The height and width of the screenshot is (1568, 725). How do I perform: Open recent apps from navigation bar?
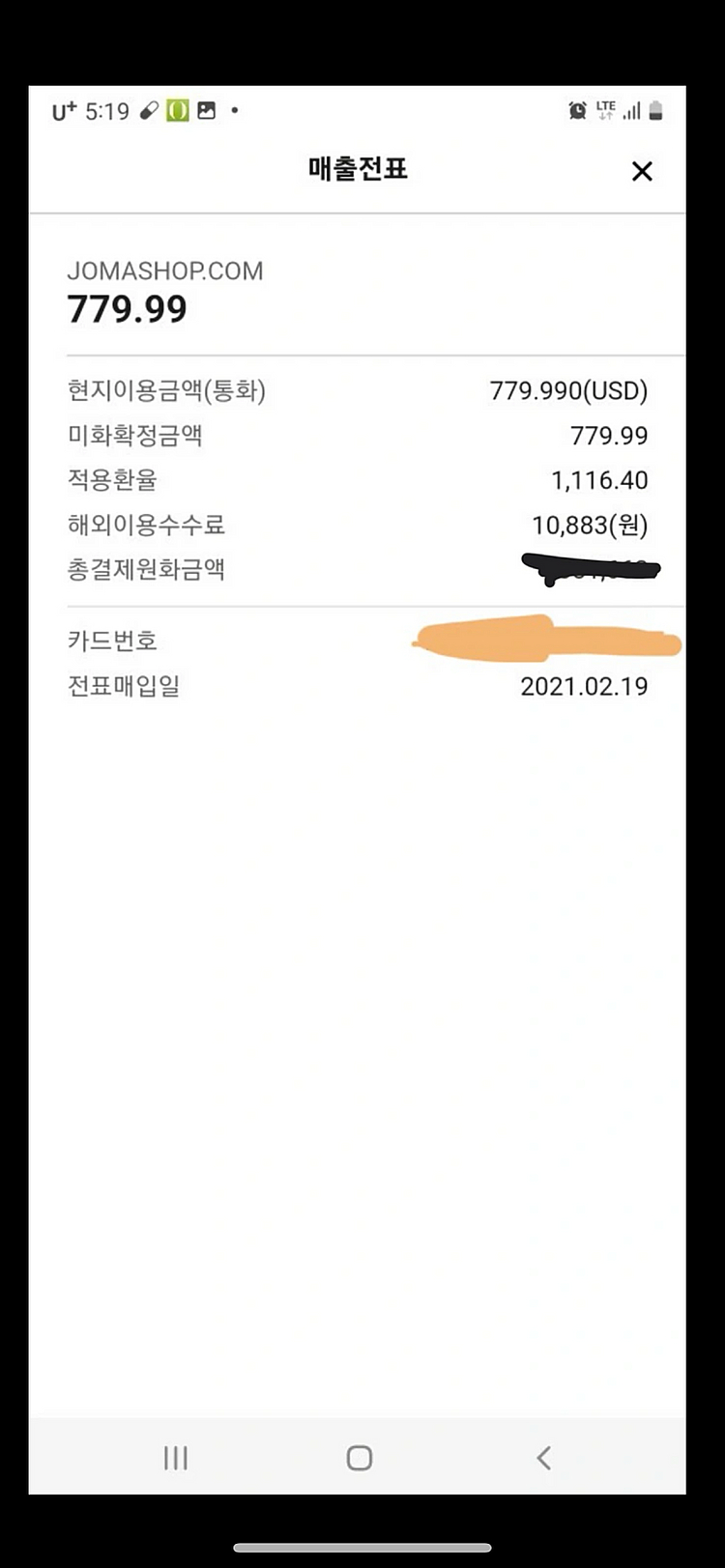pyautogui.click(x=175, y=1458)
